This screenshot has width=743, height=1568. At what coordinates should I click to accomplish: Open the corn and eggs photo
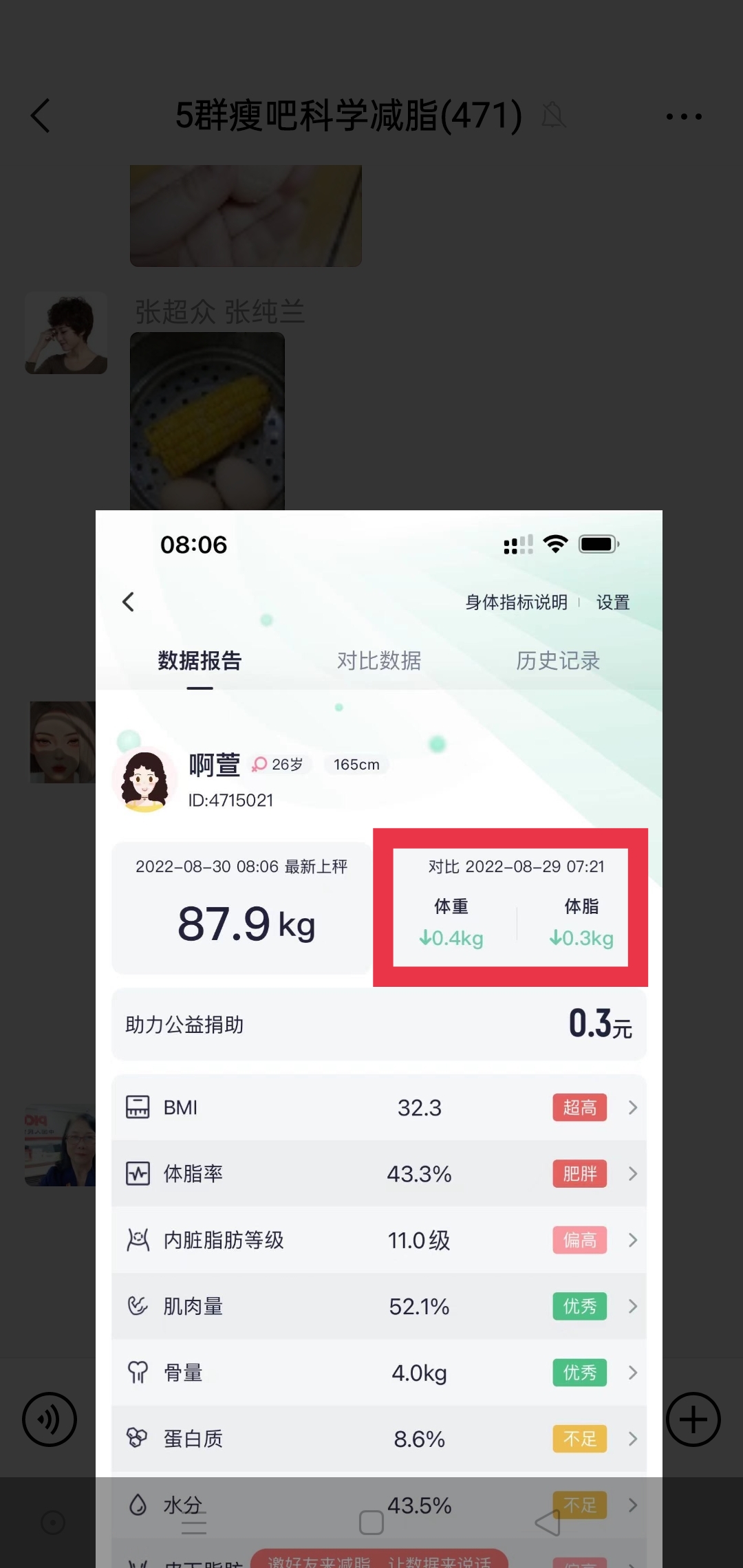207,421
